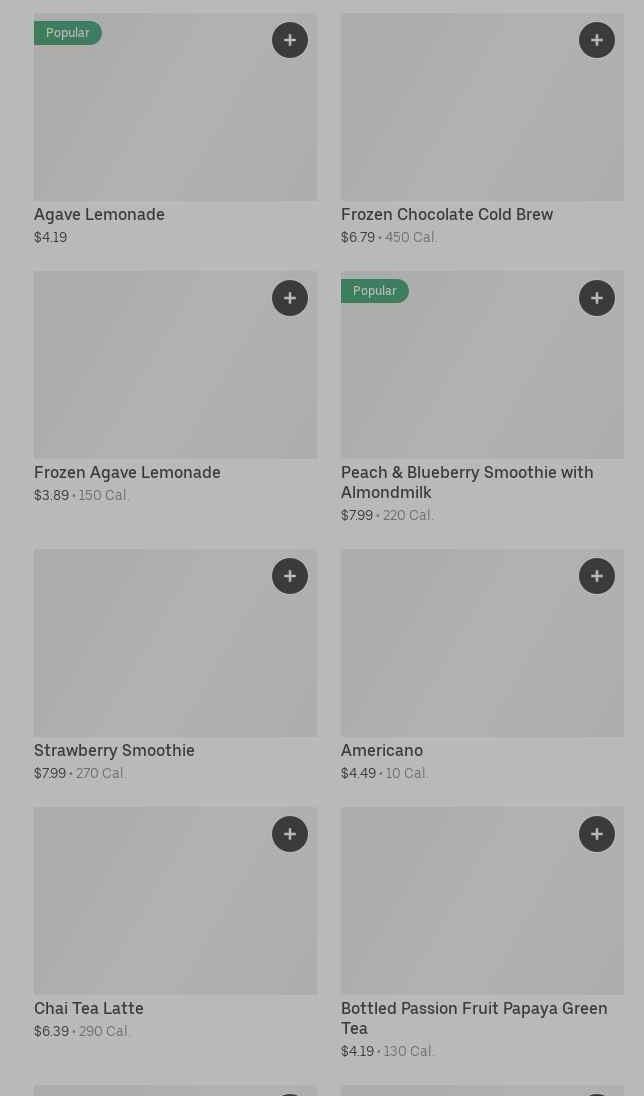Open Strawberry Smoothie item details
The width and height of the screenshot is (644, 1096).
(175, 665)
